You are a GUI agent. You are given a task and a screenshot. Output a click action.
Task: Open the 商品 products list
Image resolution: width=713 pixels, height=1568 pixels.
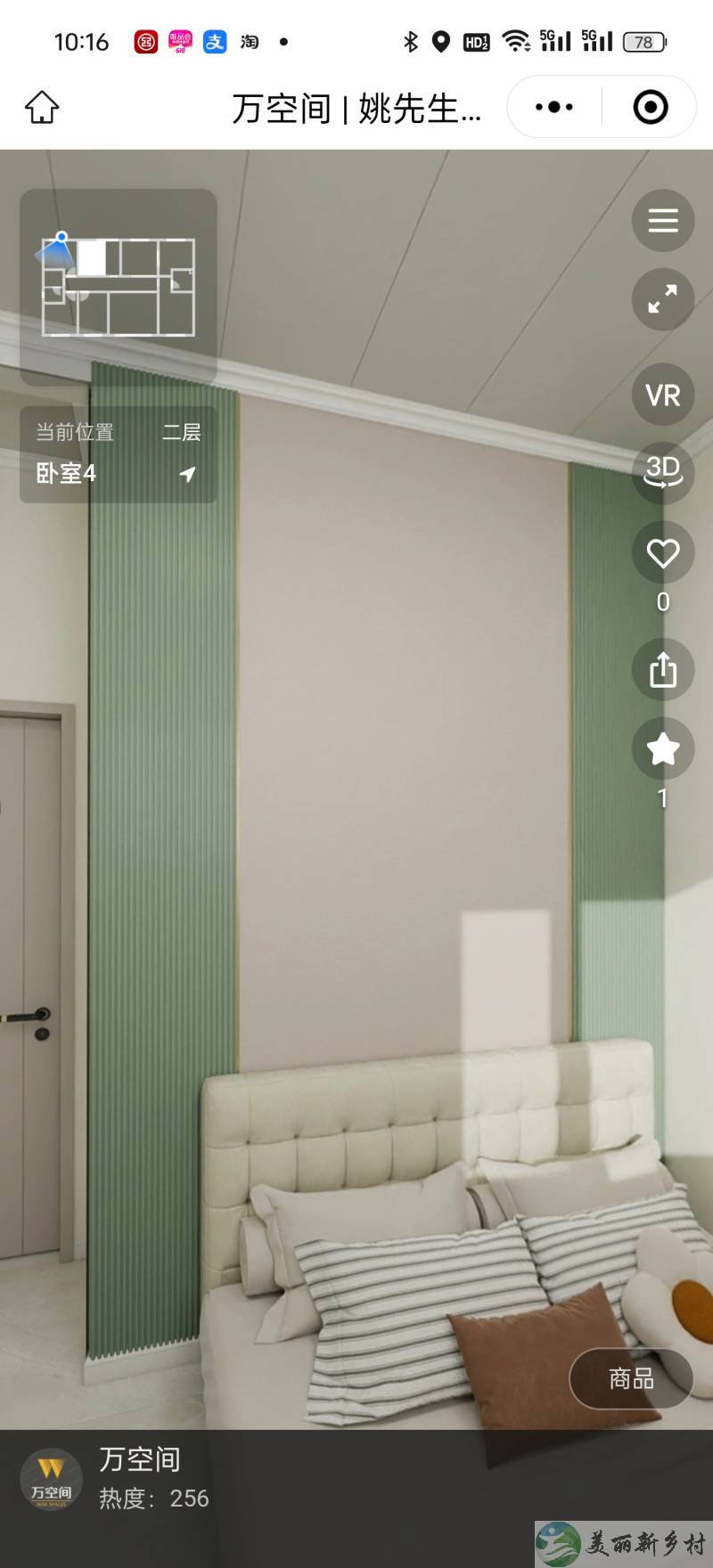pyautogui.click(x=631, y=1378)
